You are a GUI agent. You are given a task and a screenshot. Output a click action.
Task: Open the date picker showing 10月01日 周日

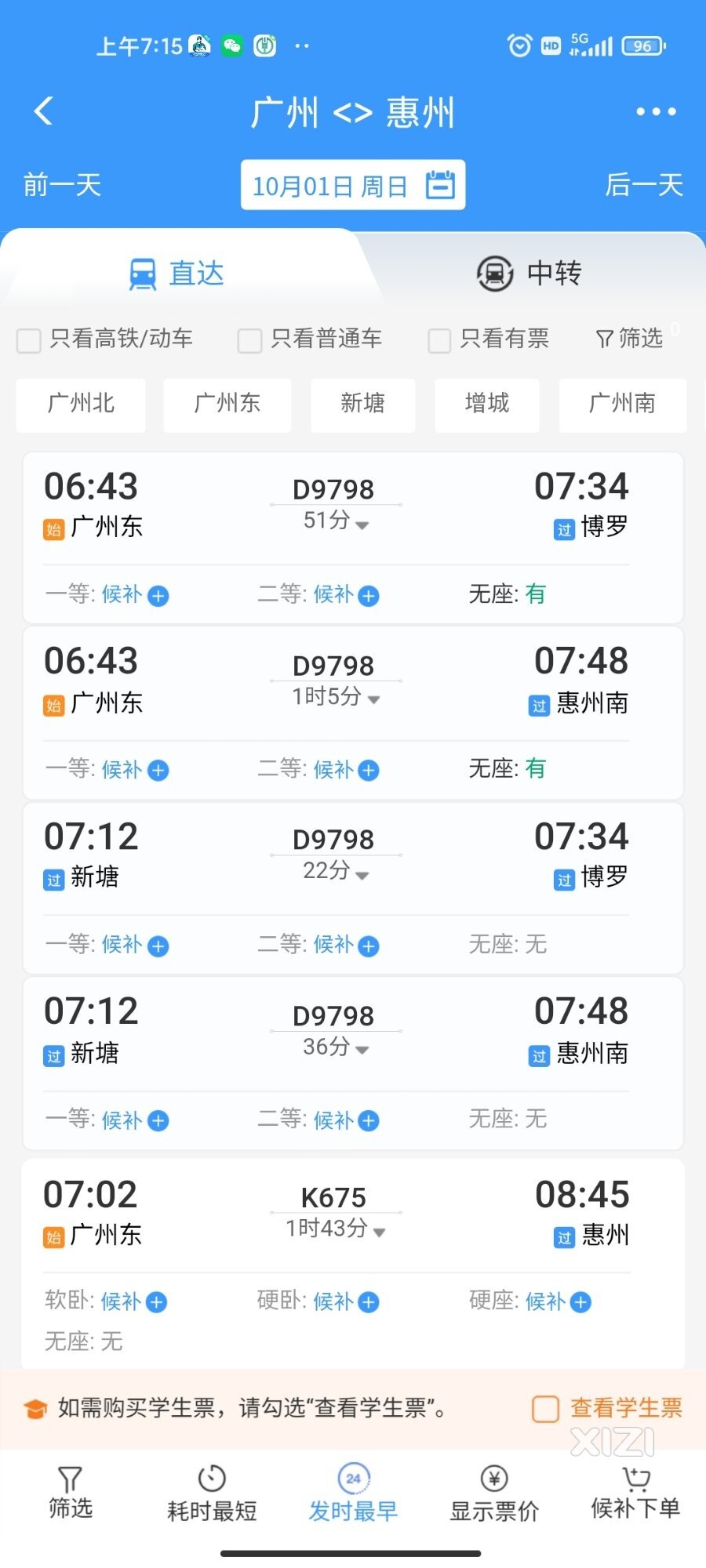click(353, 185)
